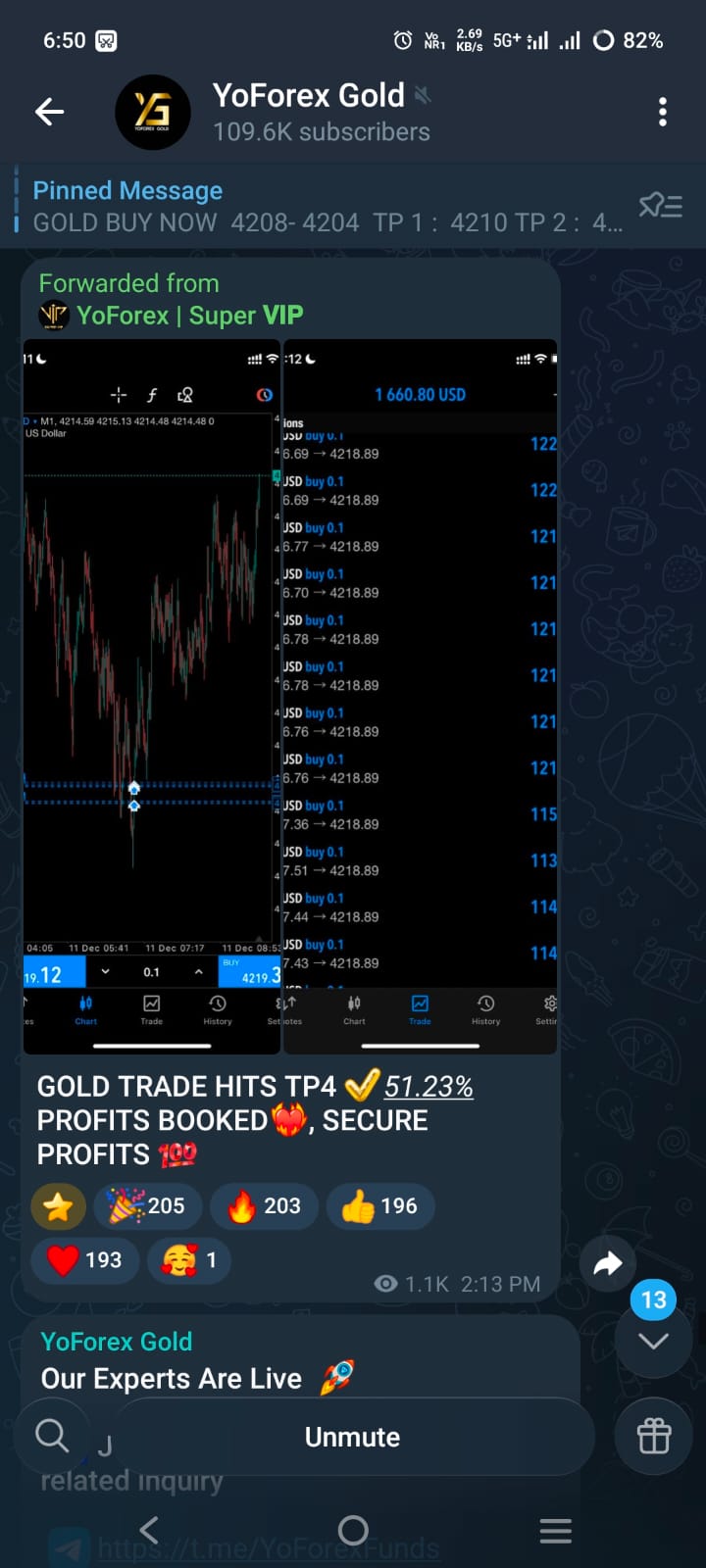706x1568 pixels.
Task: Search within this channel
Action: (52, 1436)
